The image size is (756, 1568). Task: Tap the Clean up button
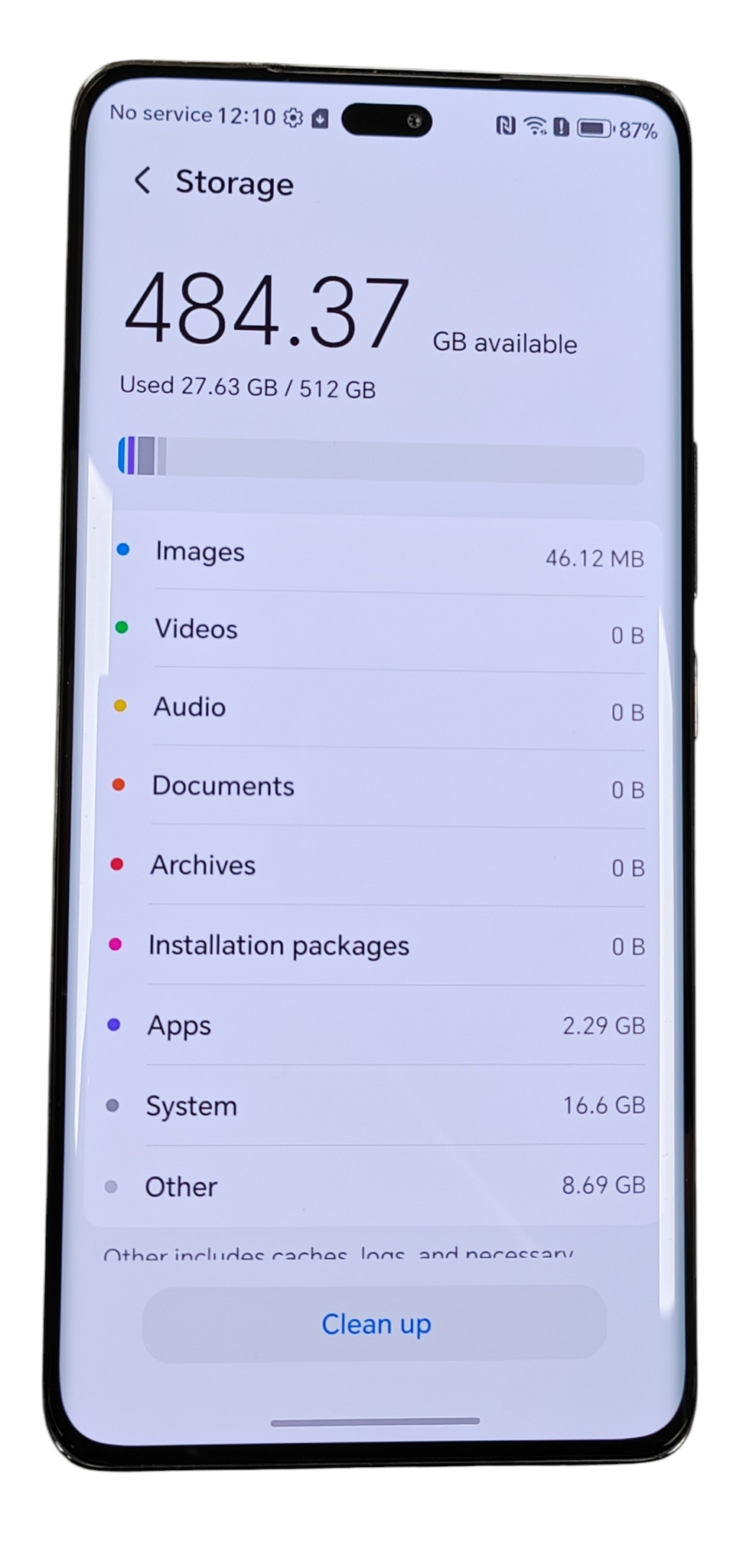point(375,1324)
